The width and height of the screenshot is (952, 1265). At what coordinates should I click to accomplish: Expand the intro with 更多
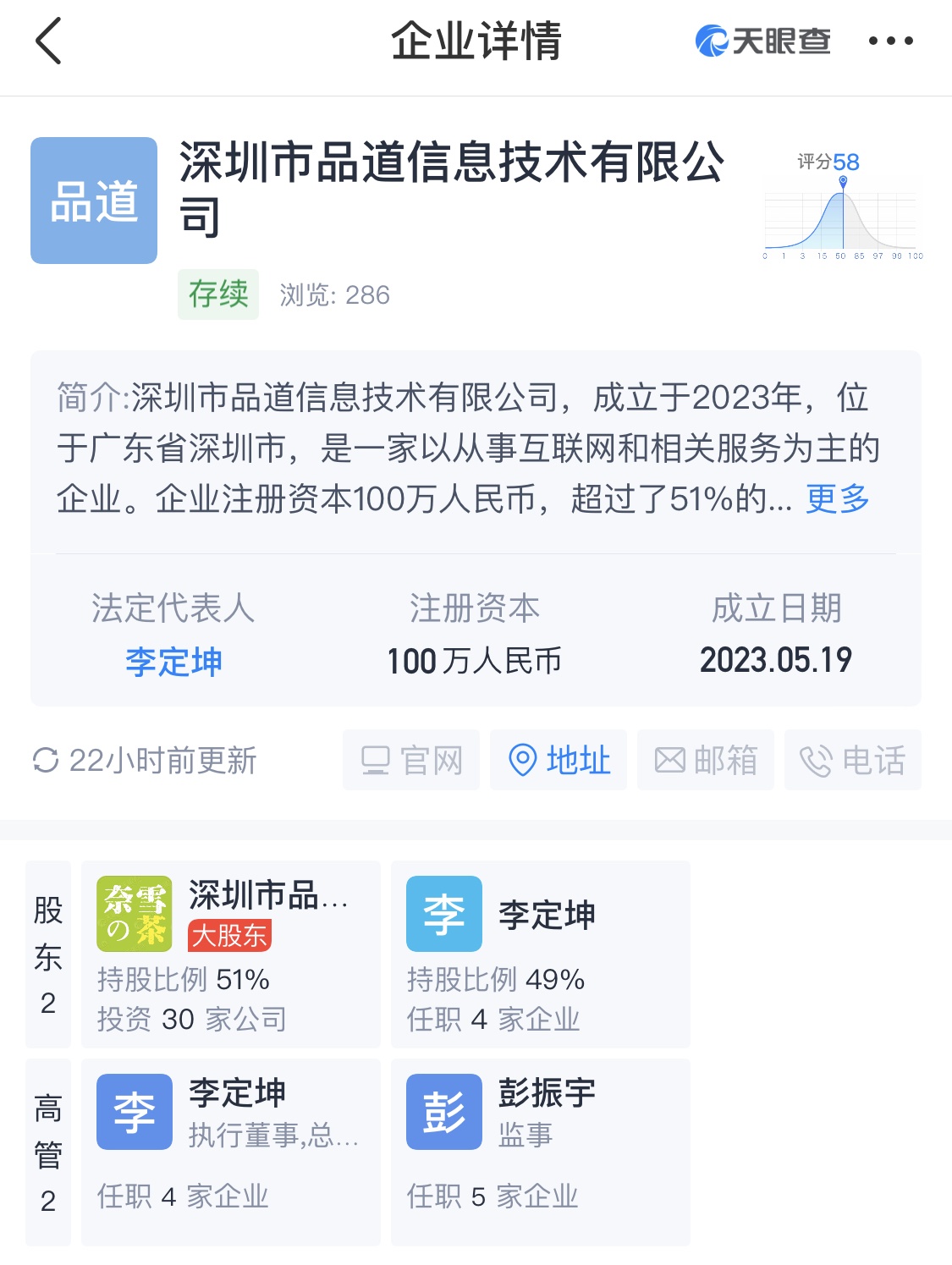837,499
